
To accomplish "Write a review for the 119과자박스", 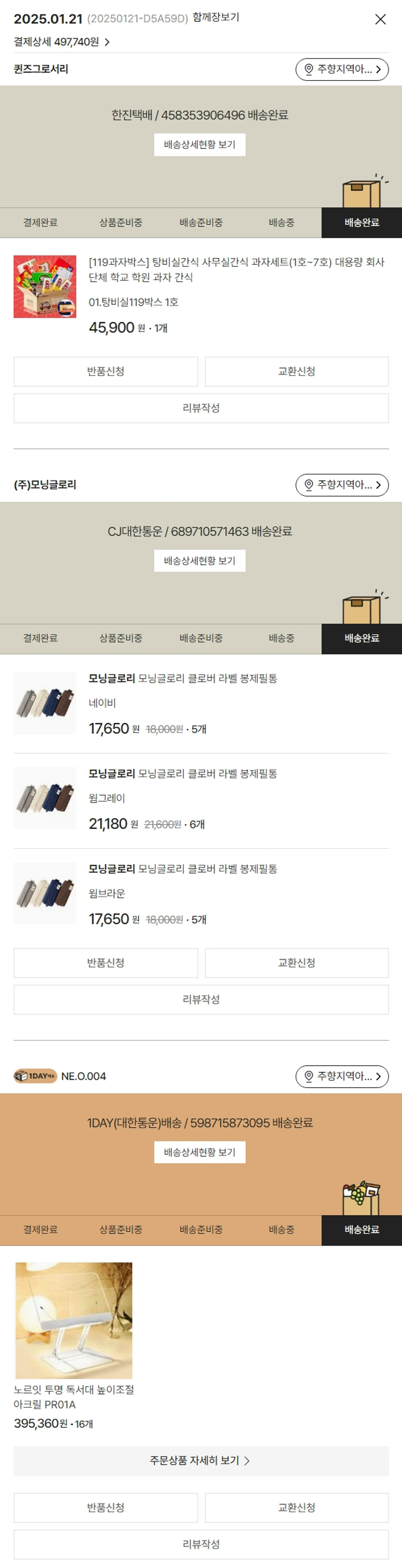I will pos(201,408).
